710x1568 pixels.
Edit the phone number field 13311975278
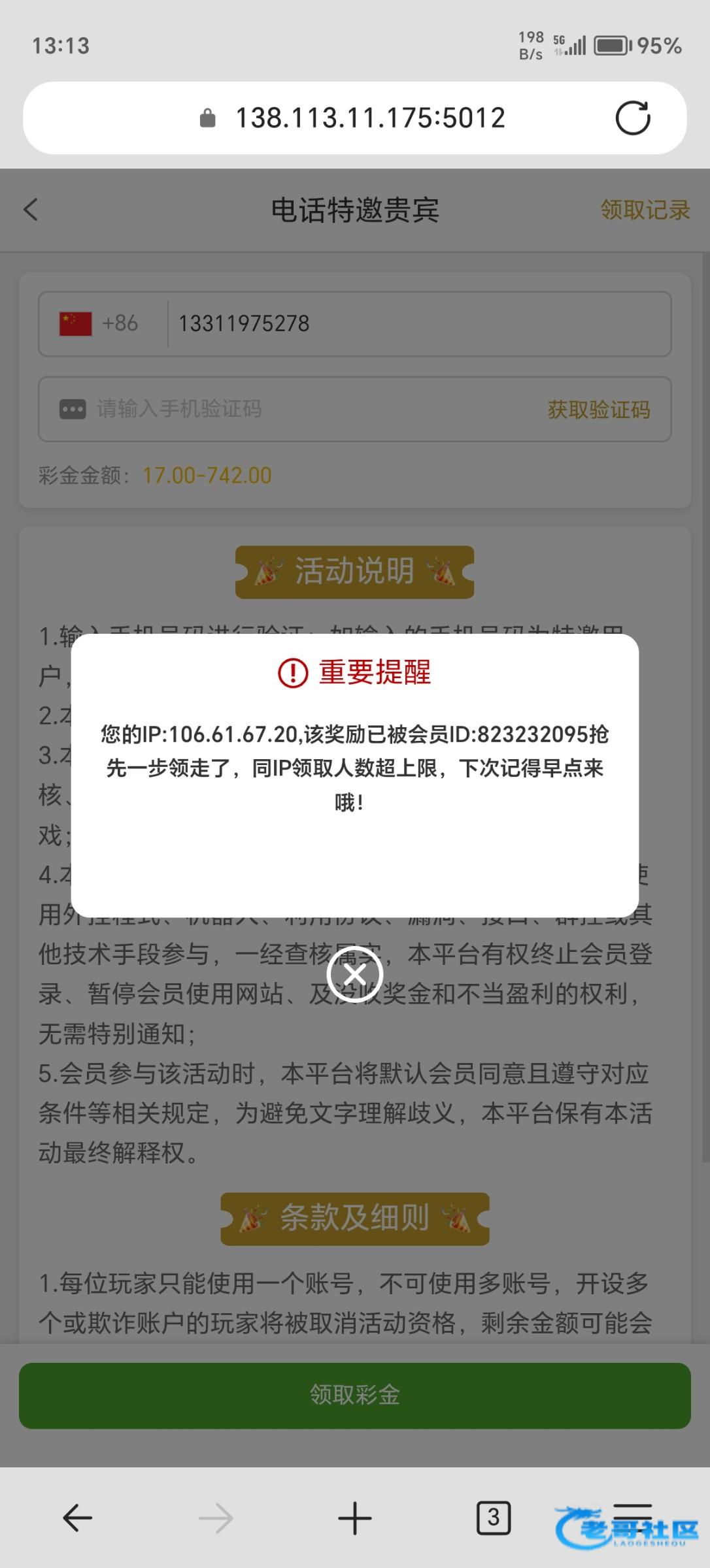(x=420, y=323)
